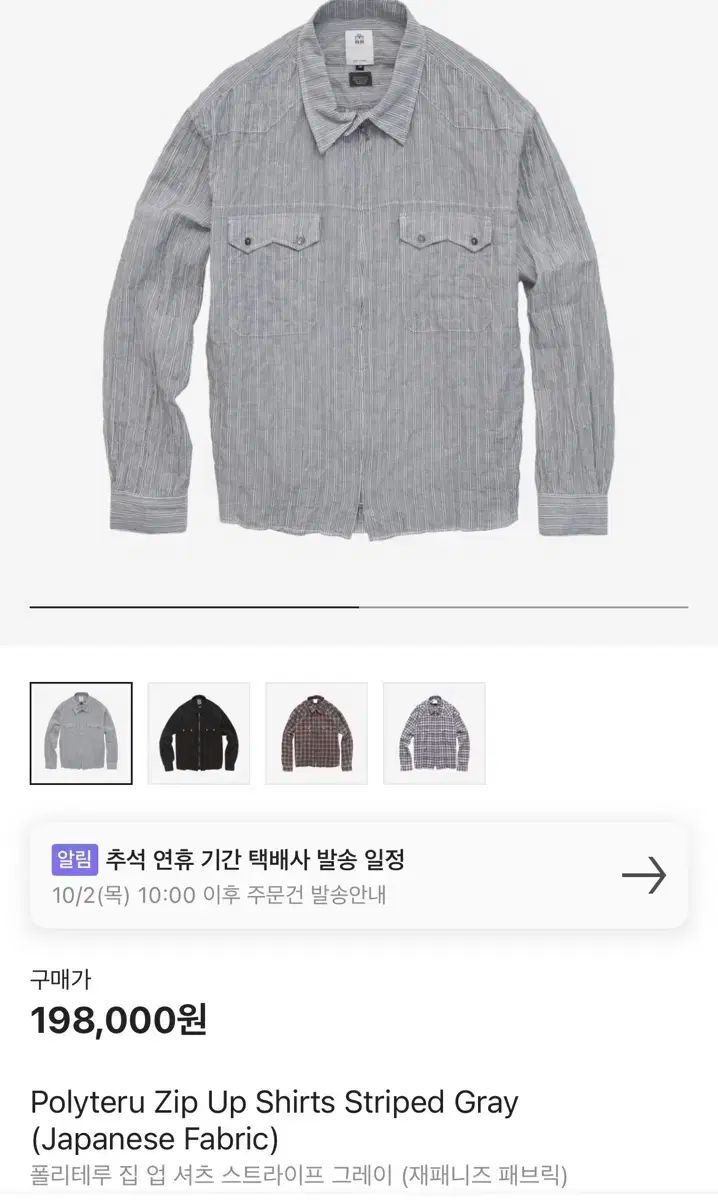The width and height of the screenshot is (718, 1200).
Task: Open the 추석 연휴 shipping schedule notice
Action: [359, 875]
